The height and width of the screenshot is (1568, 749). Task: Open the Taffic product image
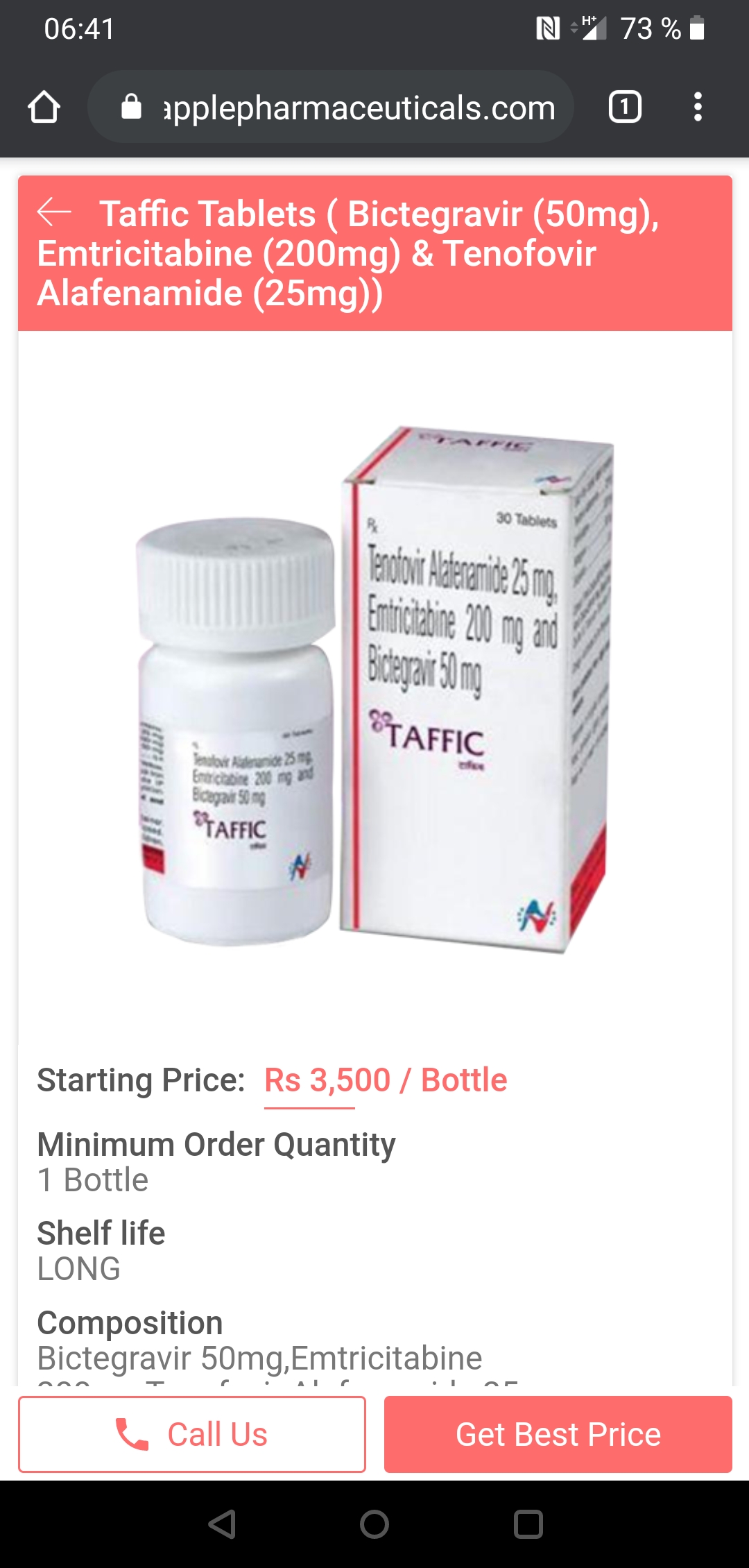[375, 688]
